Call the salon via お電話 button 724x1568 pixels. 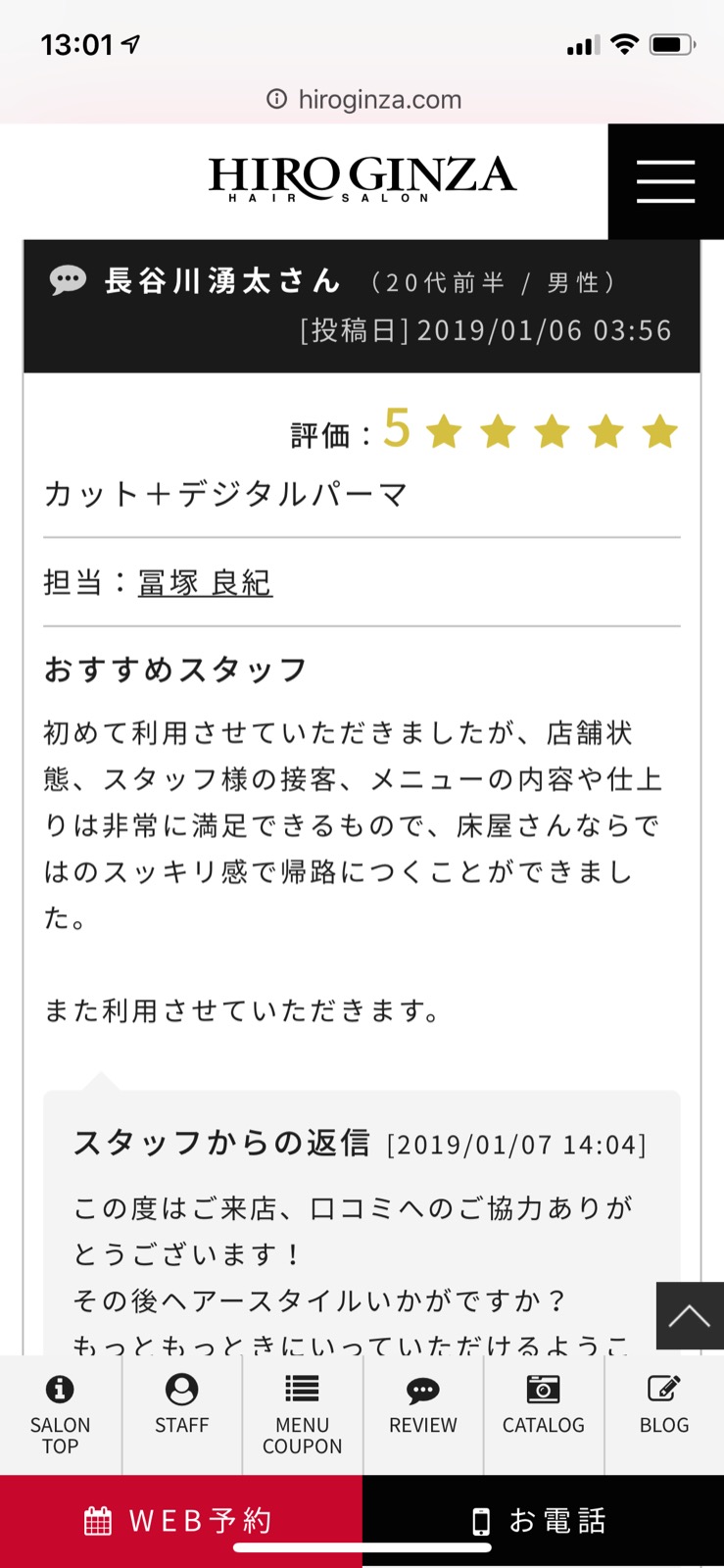tap(542, 1520)
